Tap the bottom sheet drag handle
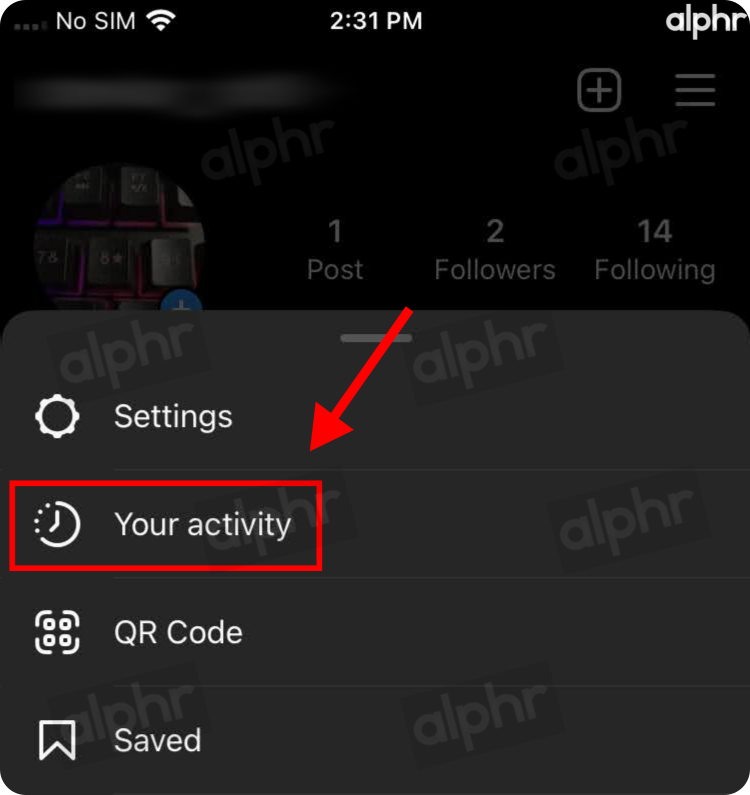The width and height of the screenshot is (750, 795). (375, 338)
